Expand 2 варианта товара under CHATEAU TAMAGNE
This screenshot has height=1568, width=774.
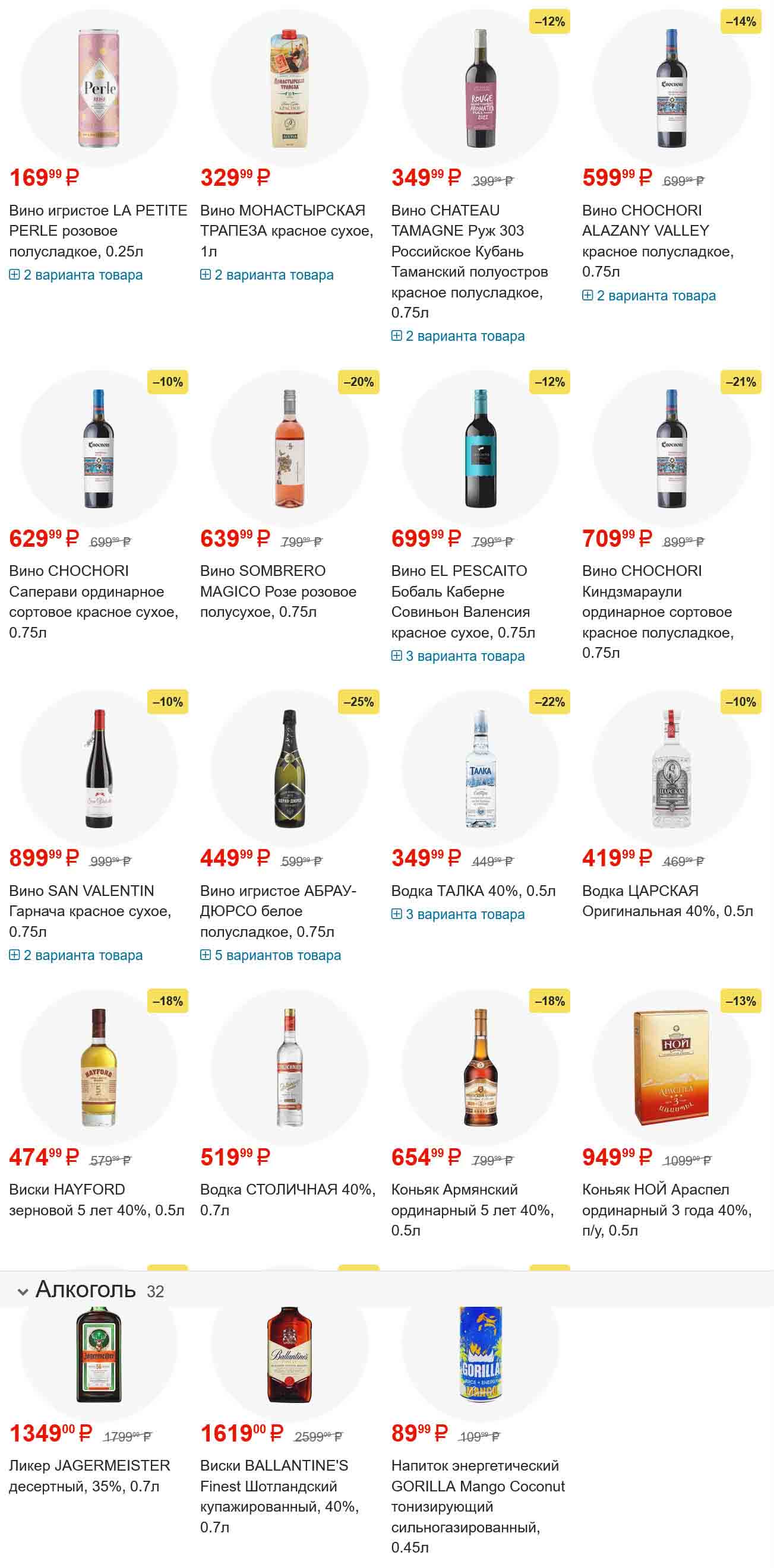point(464,337)
